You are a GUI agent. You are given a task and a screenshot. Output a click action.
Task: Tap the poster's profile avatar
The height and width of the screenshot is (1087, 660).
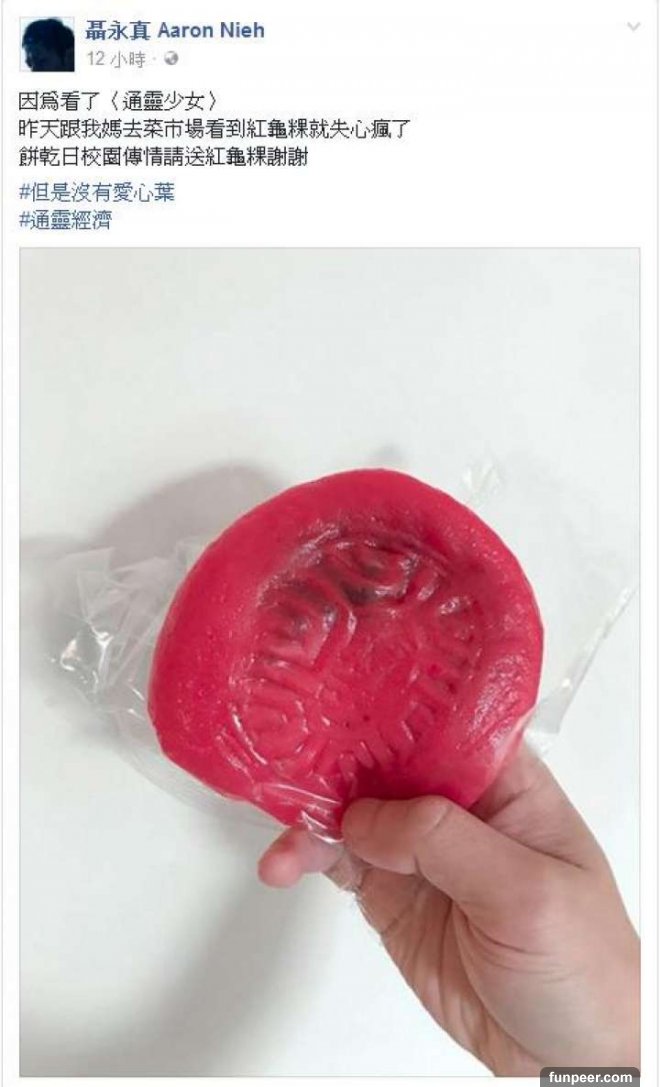[x=47, y=44]
